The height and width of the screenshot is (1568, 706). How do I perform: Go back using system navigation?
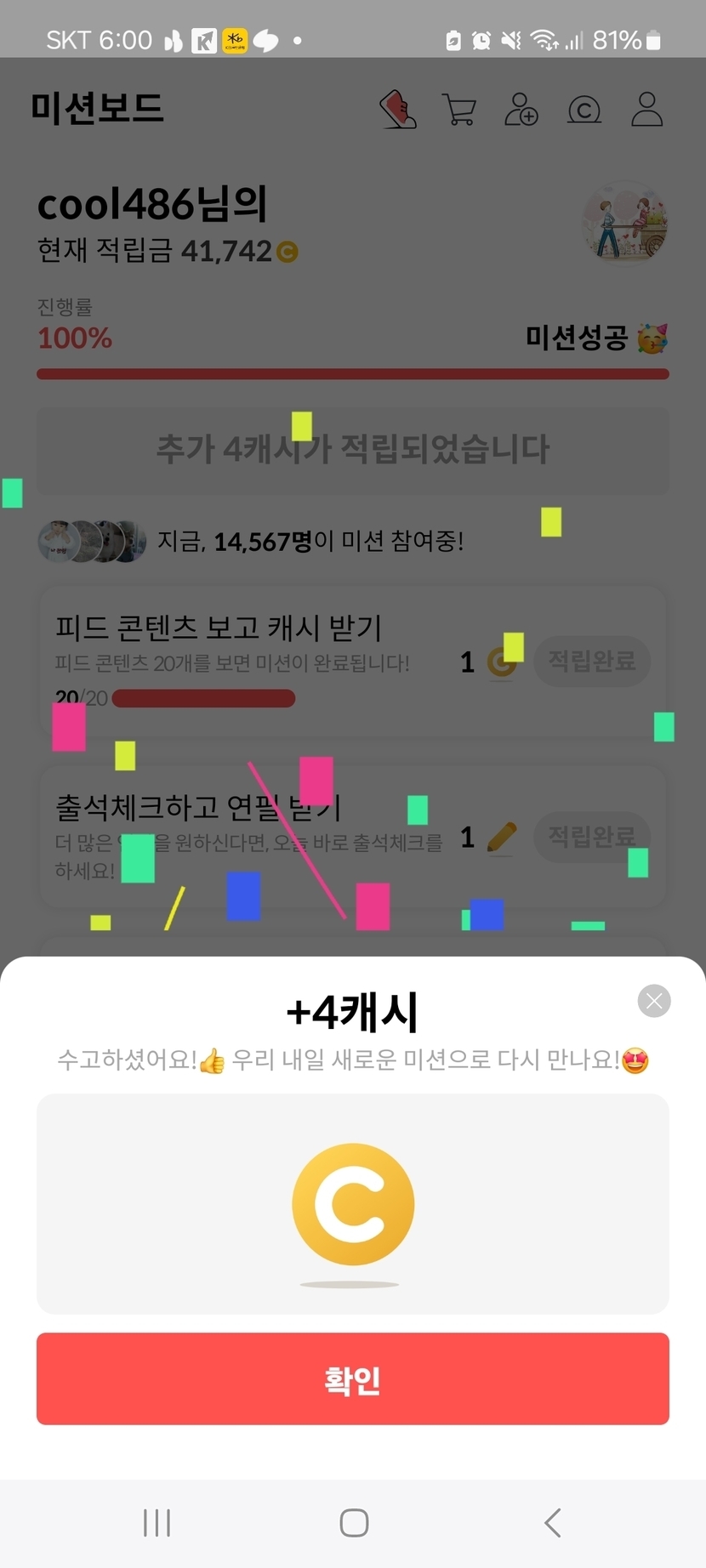(553, 1523)
